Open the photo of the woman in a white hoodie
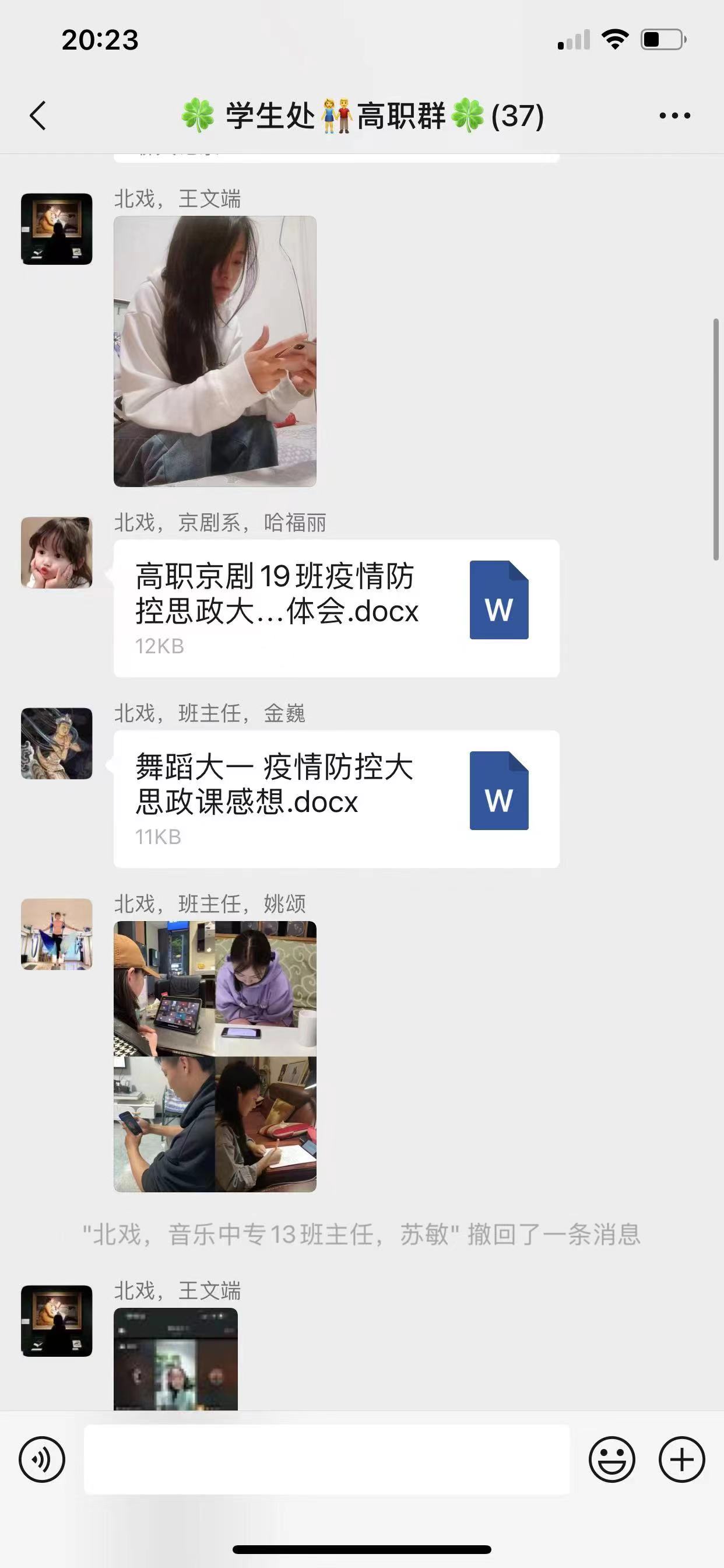 click(215, 351)
